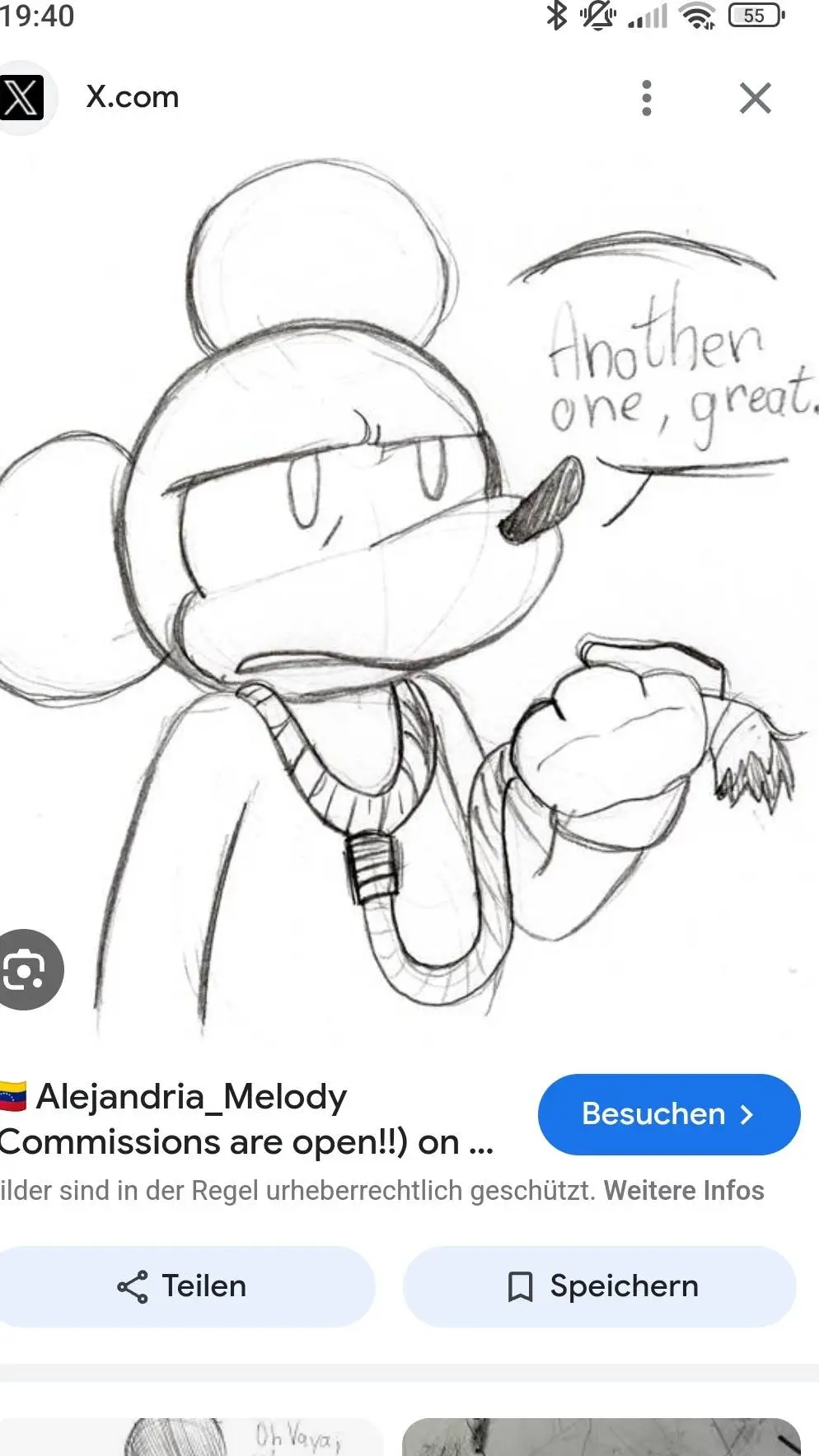Open the related sketch with 'Oh Vaya'
819x1456 pixels.
click(191, 1437)
